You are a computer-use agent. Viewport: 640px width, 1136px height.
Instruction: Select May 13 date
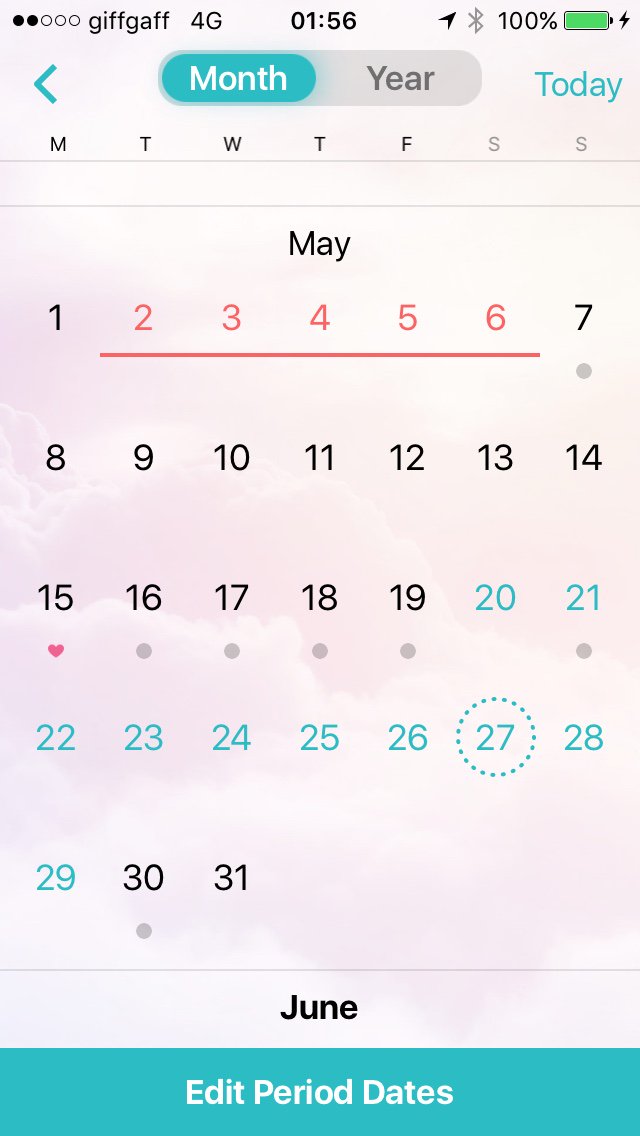tap(496, 459)
